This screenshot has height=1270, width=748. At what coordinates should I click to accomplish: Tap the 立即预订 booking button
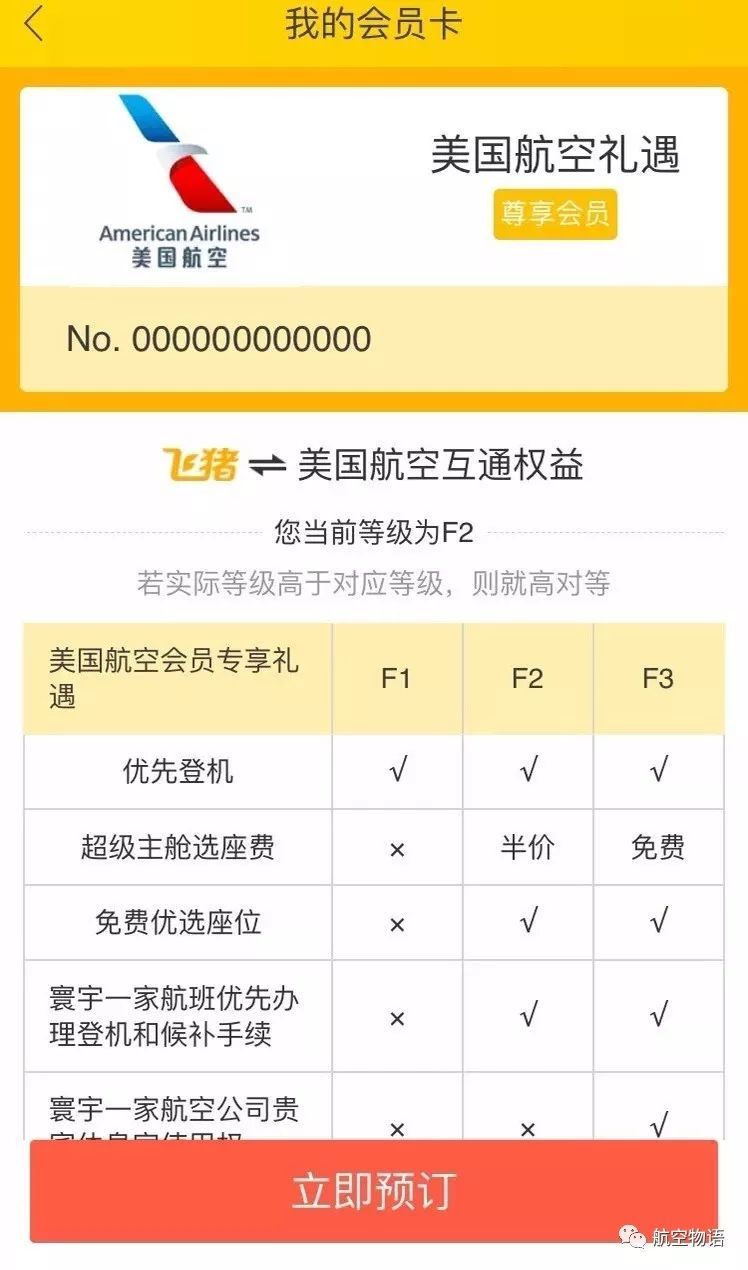click(x=374, y=1191)
